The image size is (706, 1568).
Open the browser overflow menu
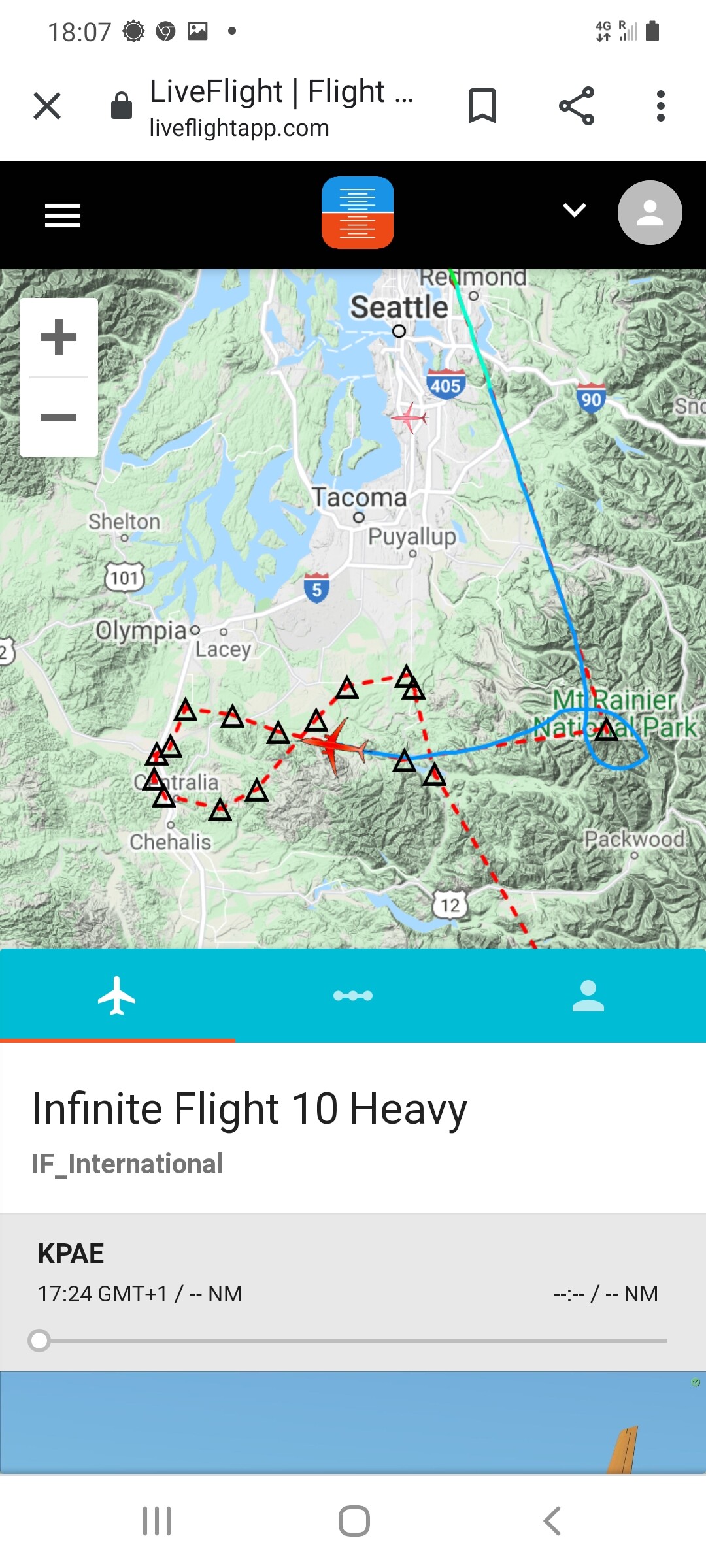pos(660,106)
